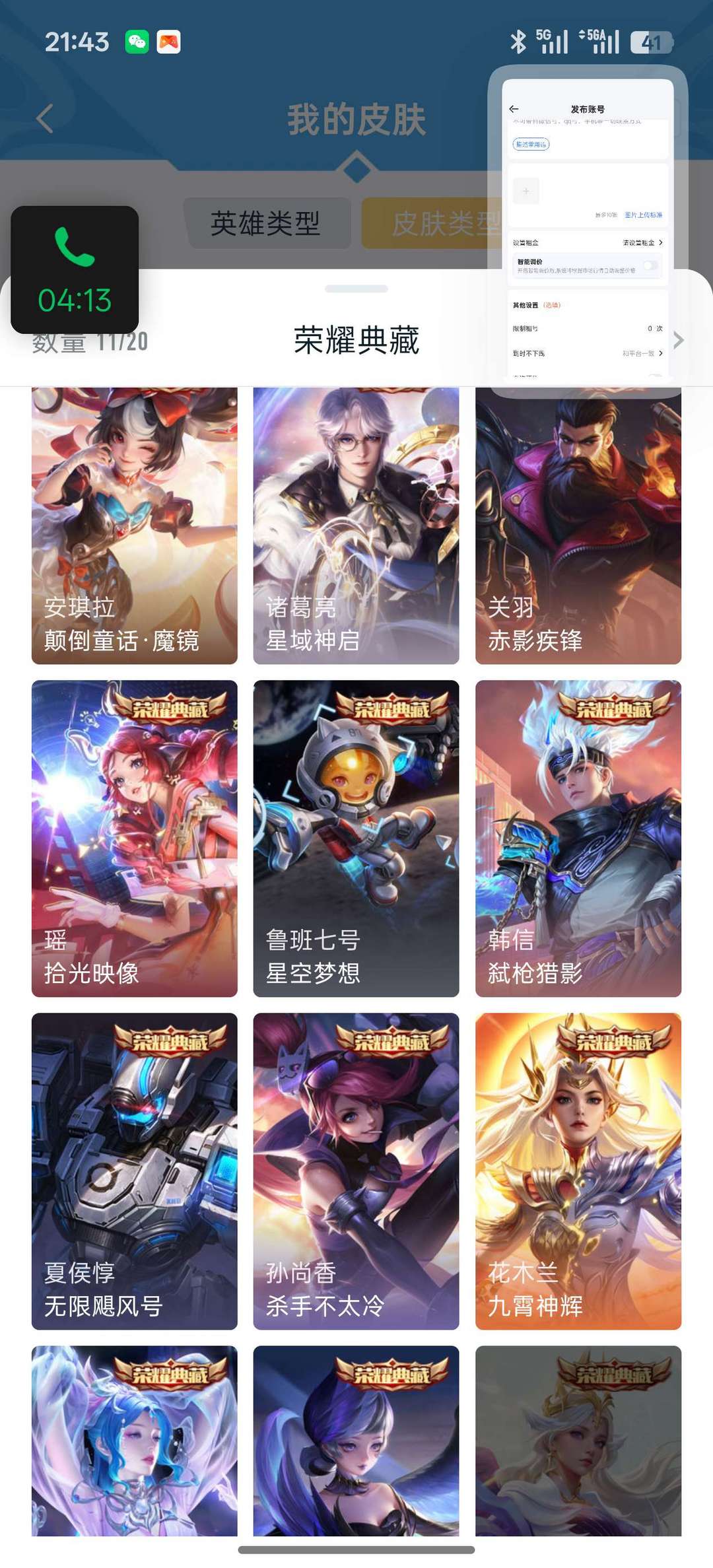Select 夏侯惇 无限飓风号 skin
The image size is (713, 1568).
point(135,1171)
